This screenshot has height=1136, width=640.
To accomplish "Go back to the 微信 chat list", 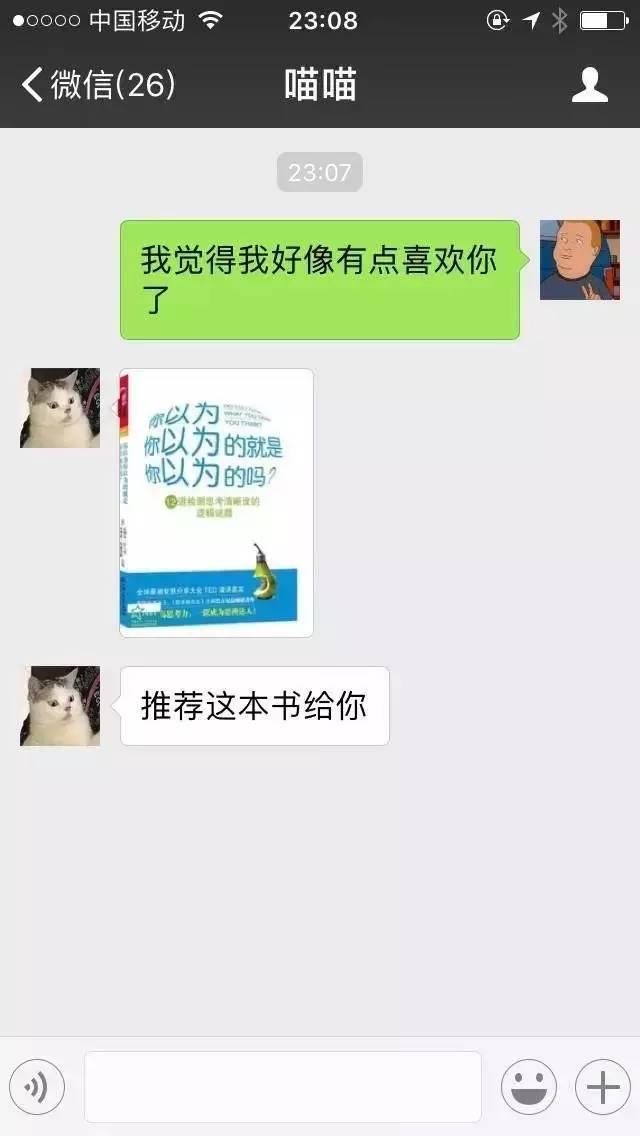I will [x=98, y=85].
